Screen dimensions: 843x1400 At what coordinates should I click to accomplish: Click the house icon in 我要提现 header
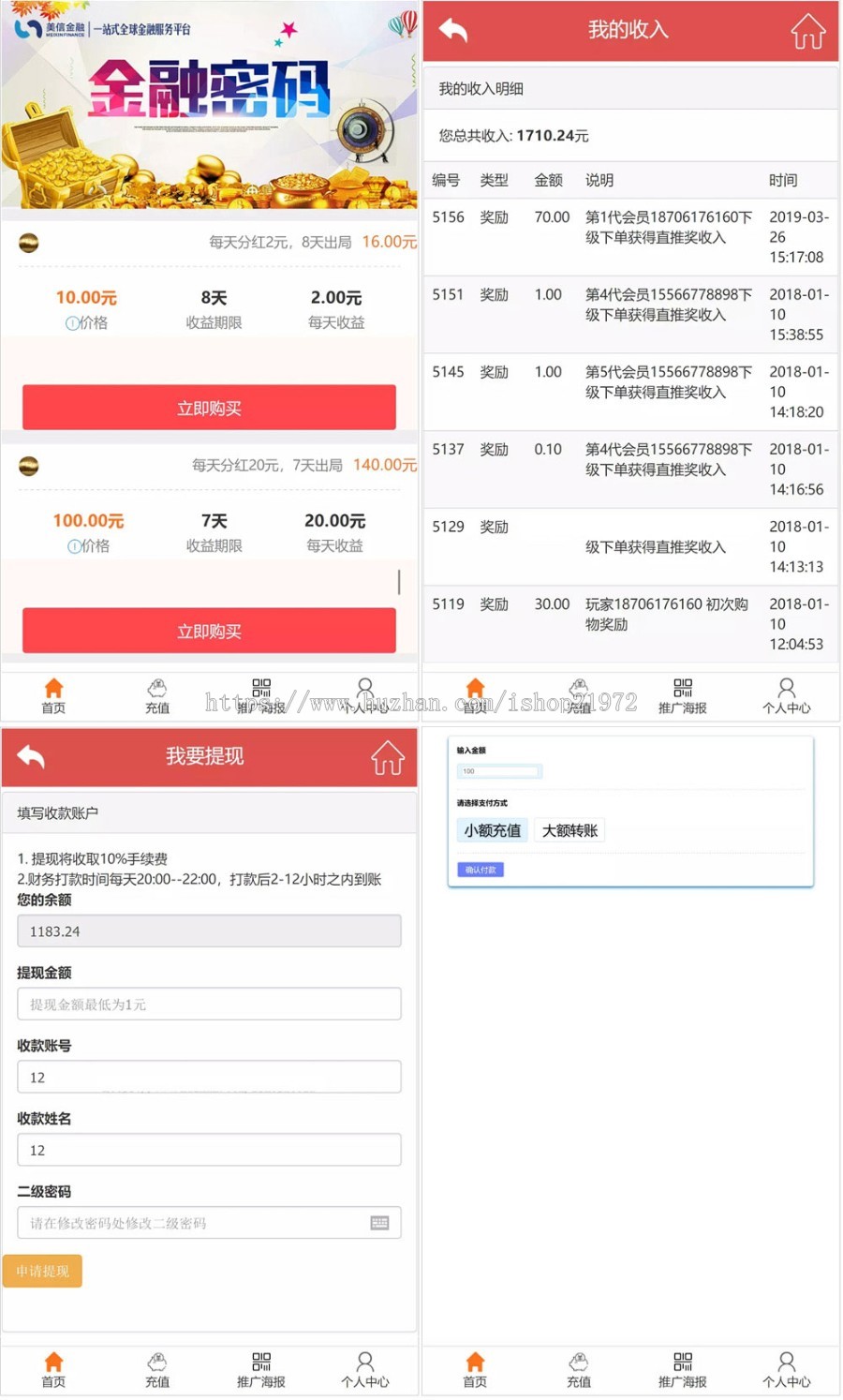[389, 756]
